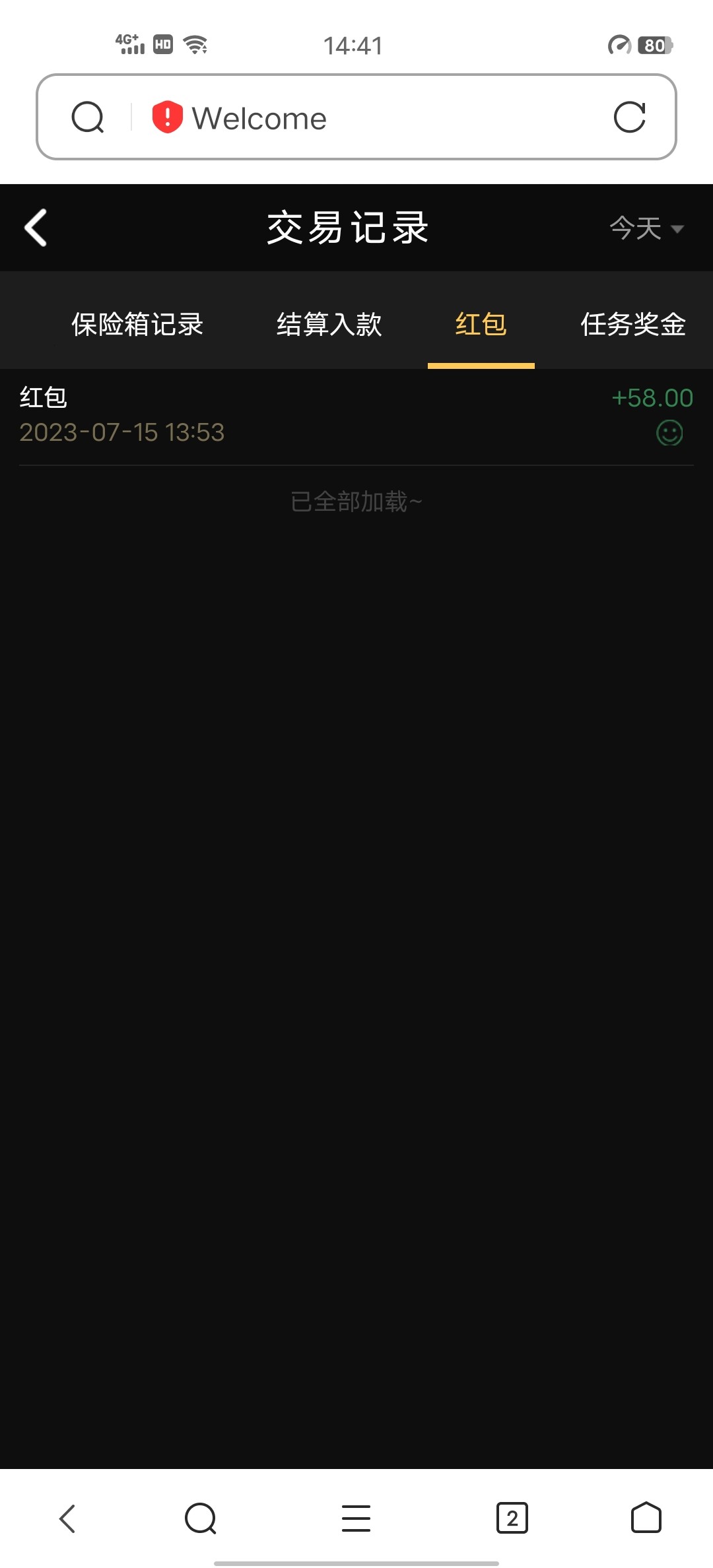Tap the Welcome text in address bar

click(259, 117)
